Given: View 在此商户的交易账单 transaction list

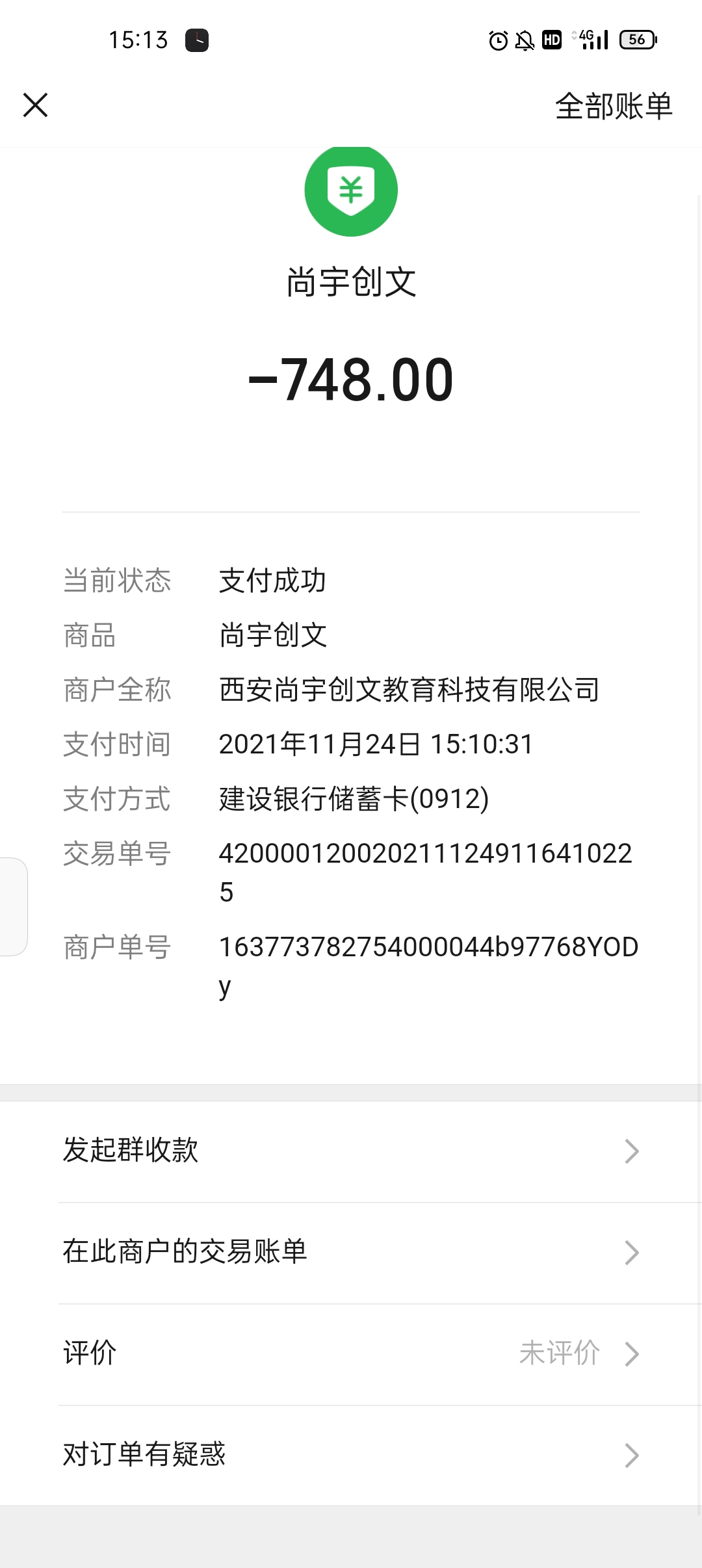Looking at the screenshot, I should [351, 1252].
